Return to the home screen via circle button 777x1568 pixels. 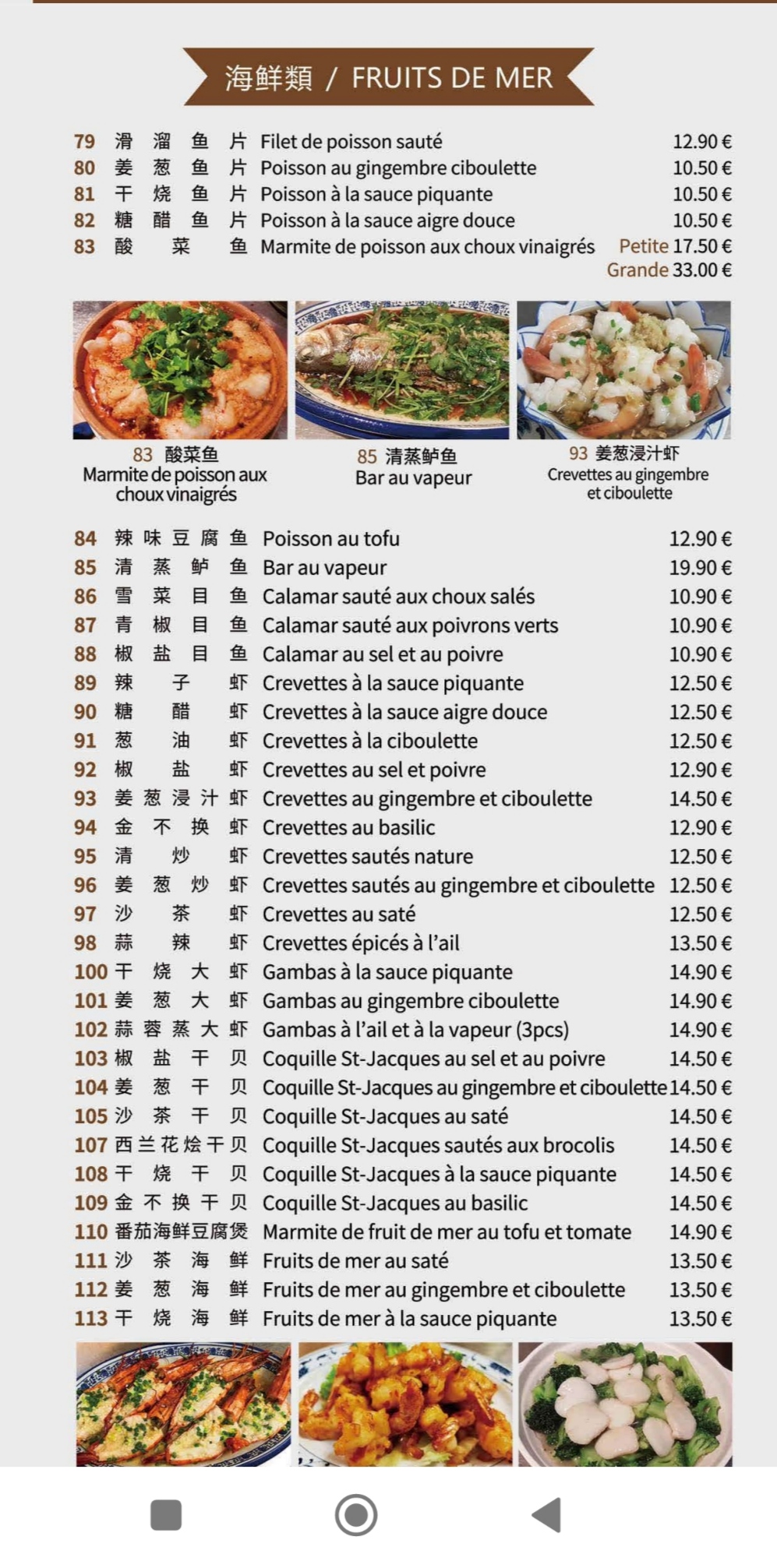click(356, 1515)
